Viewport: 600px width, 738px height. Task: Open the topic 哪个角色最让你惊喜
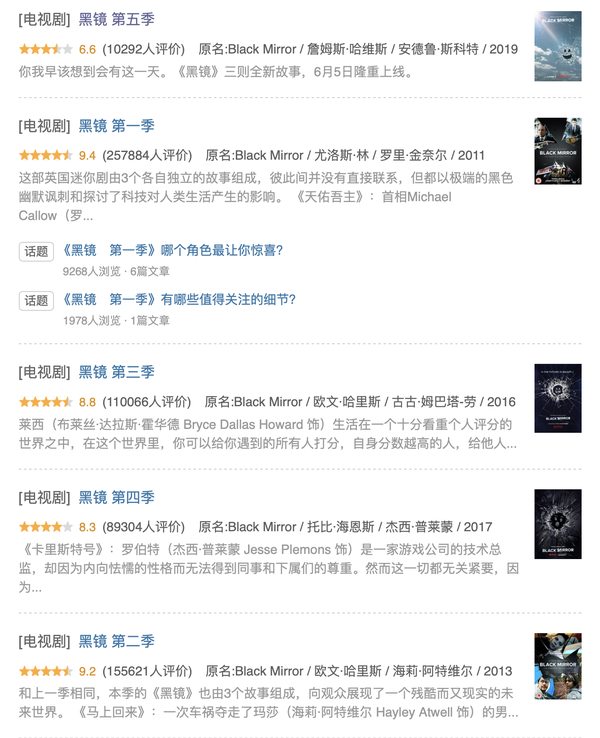click(x=172, y=250)
